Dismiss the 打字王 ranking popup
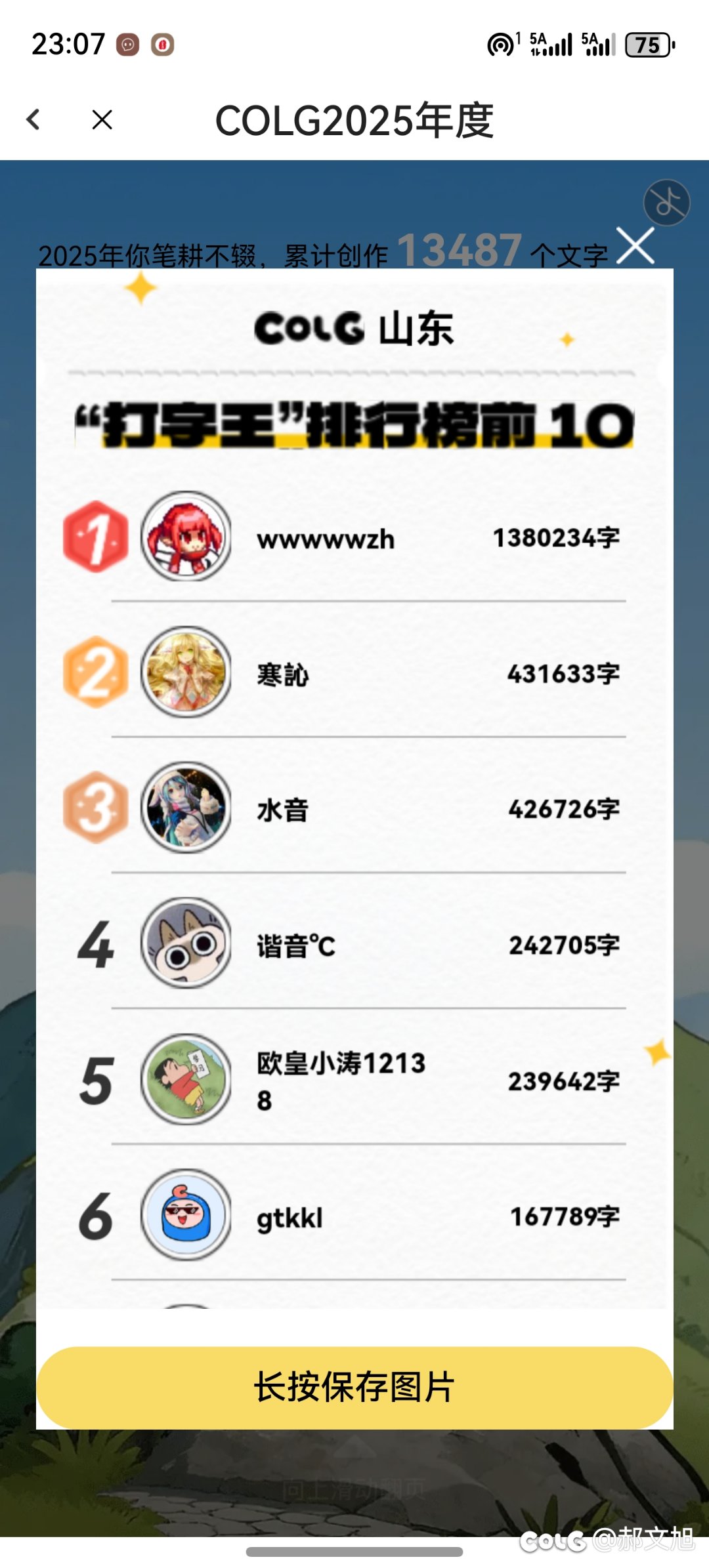Viewport: 709px width, 1568px height. (635, 246)
